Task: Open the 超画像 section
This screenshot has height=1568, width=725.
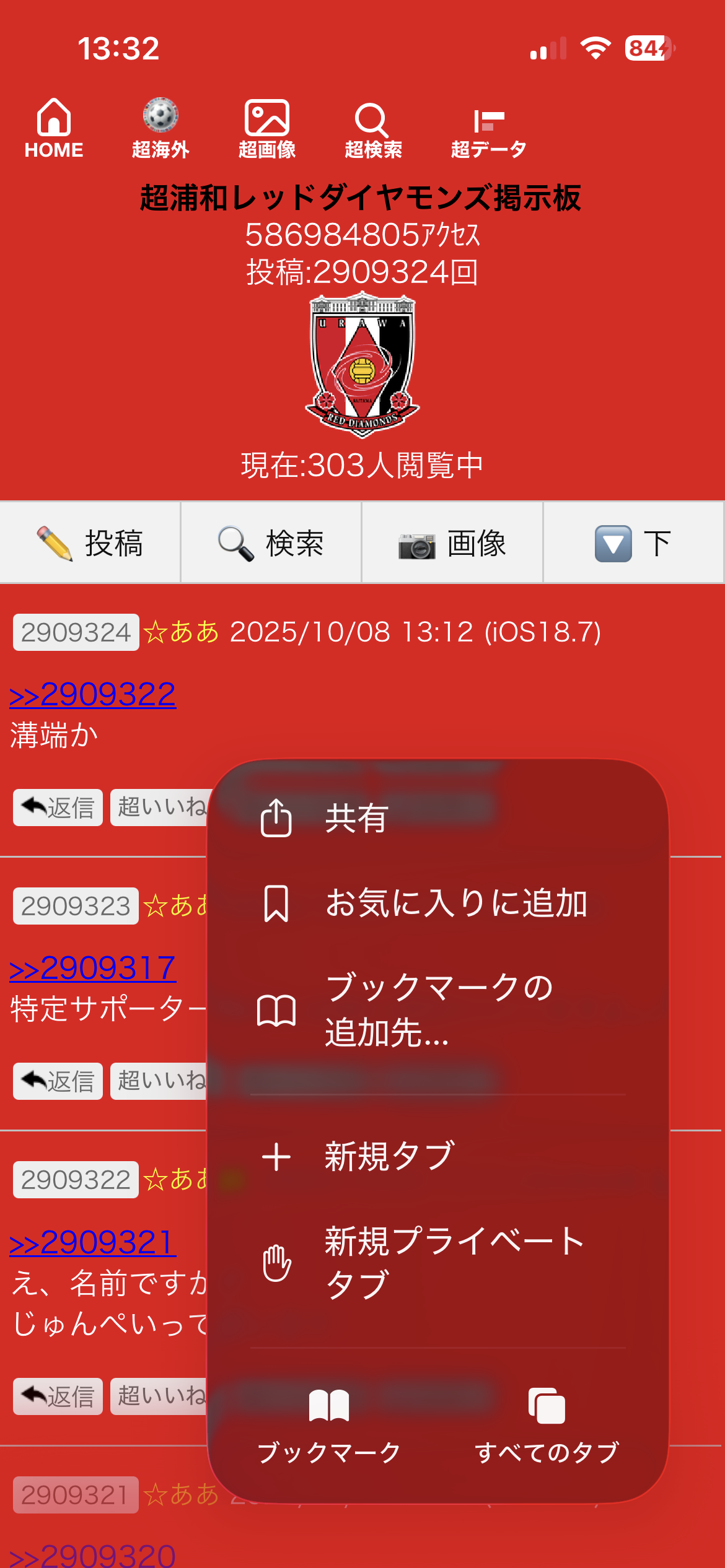Action: tap(267, 129)
